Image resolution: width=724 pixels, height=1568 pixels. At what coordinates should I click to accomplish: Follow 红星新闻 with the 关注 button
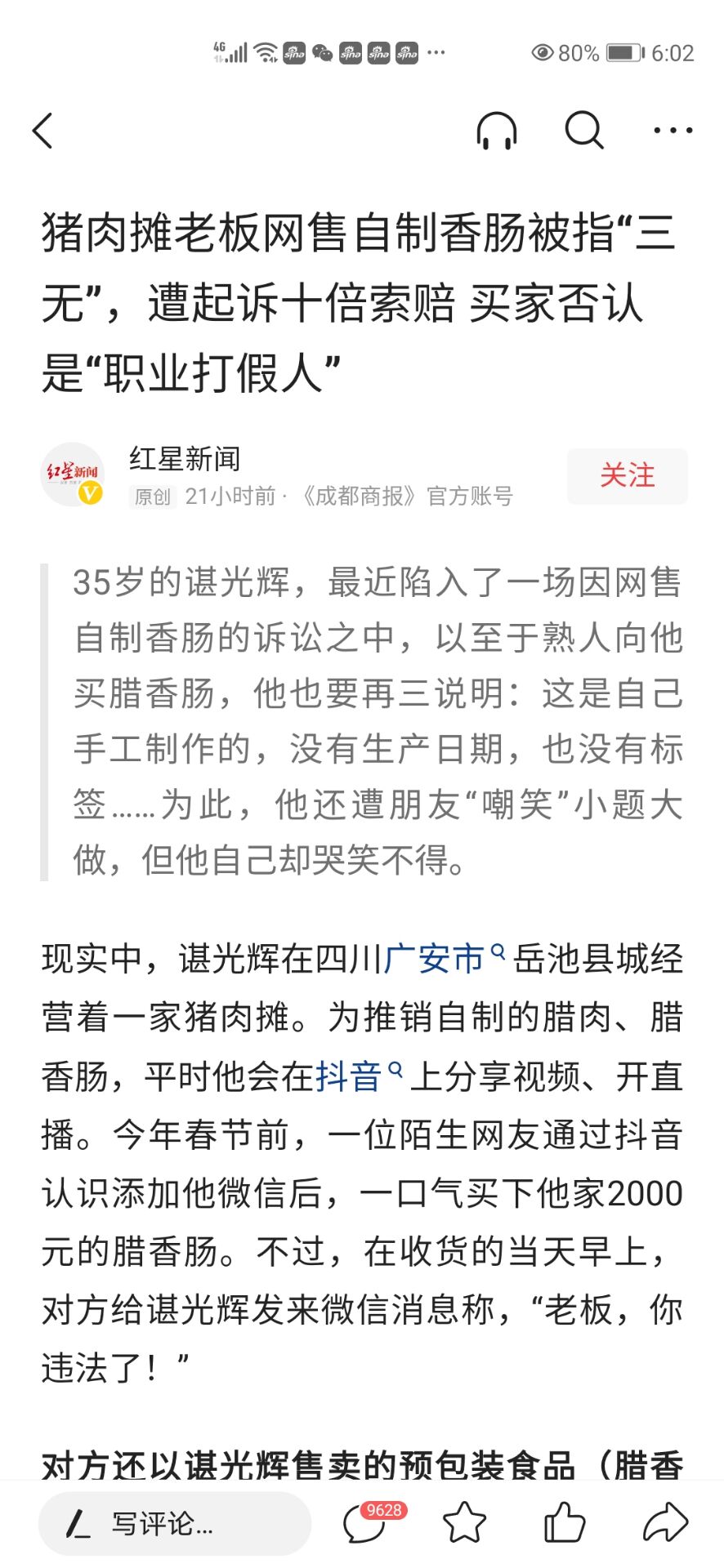627,476
